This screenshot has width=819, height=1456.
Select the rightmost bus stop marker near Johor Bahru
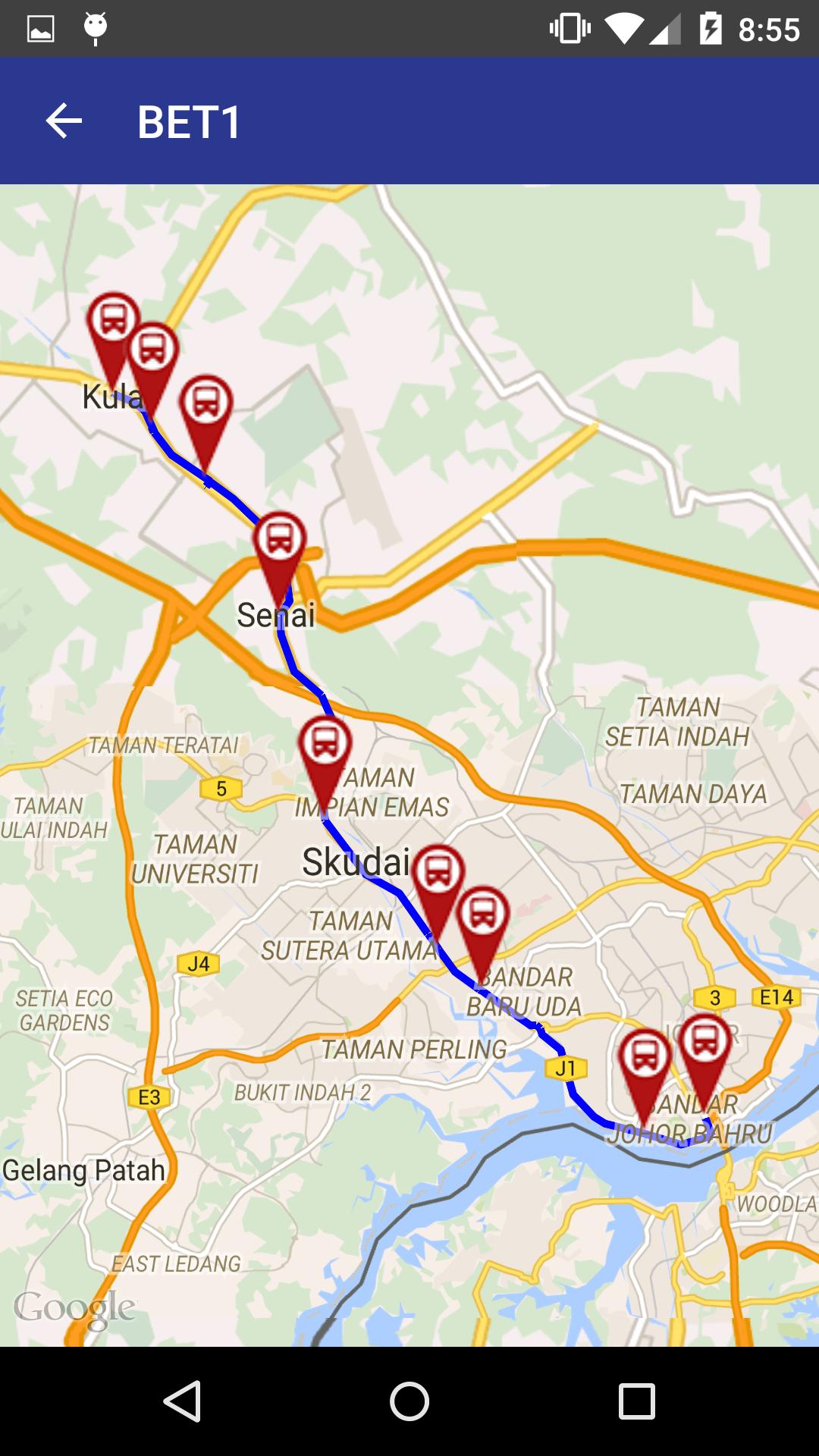point(707,1039)
